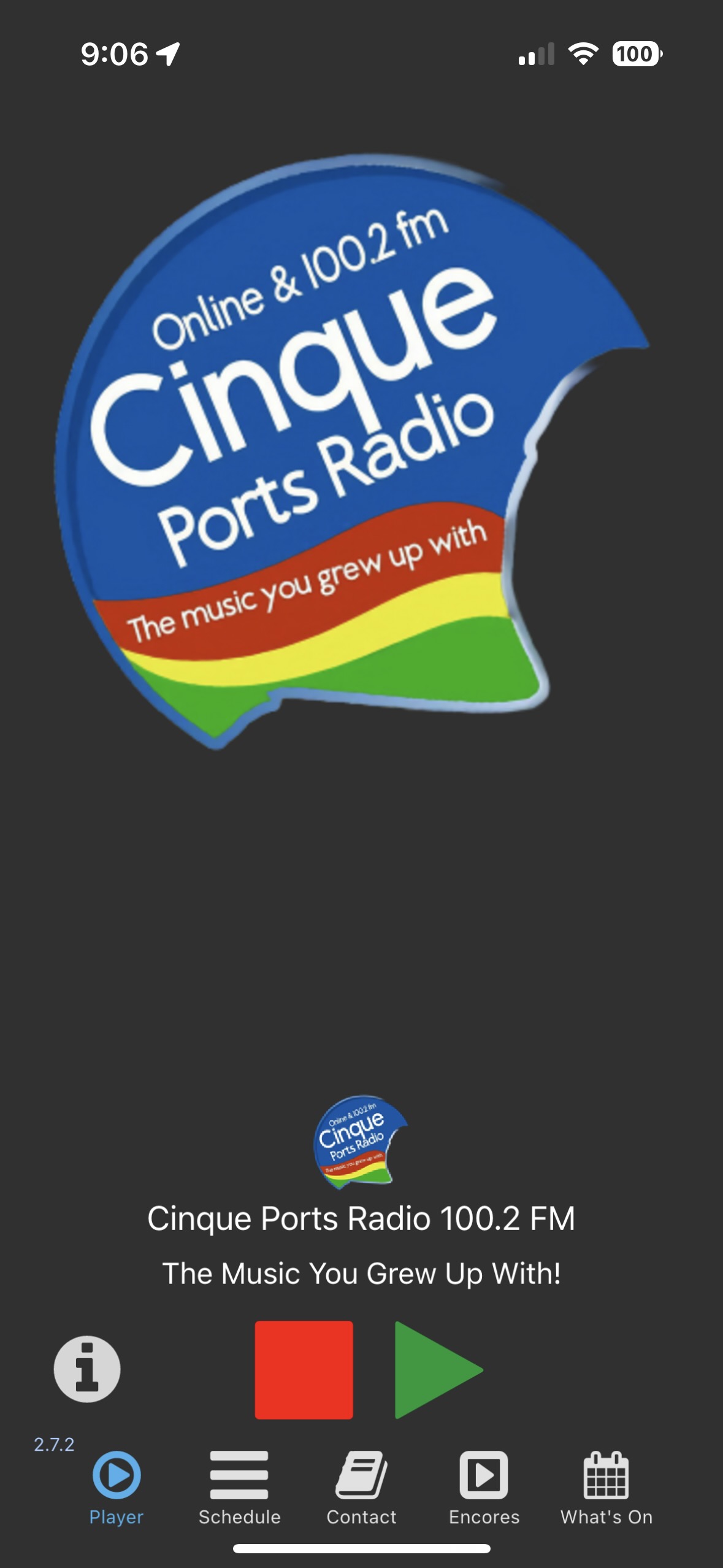Open the Contact tab
Viewport: 723px width, 1568px height.
coord(361,1487)
